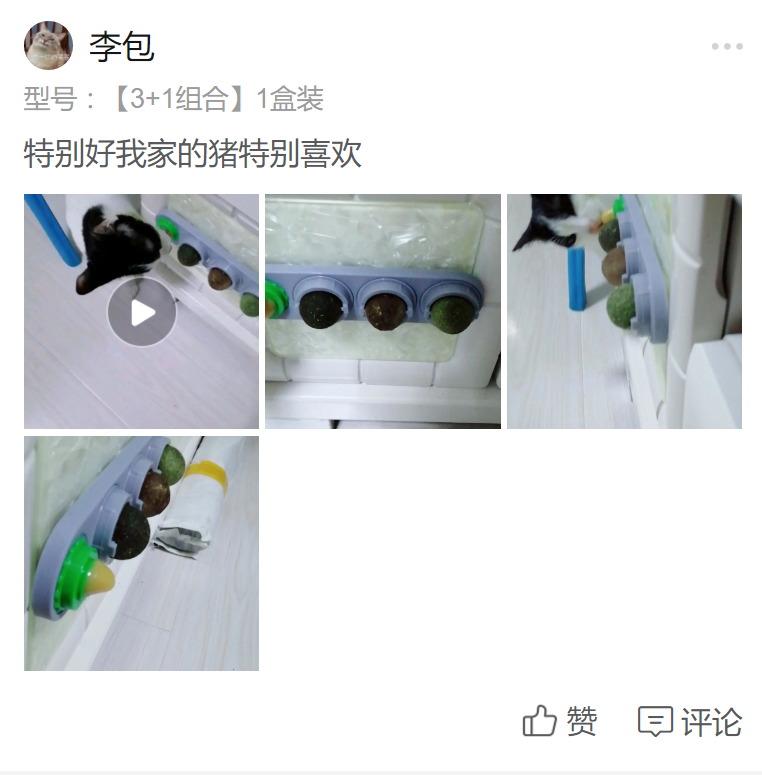Open the second review photo of the treat holder
This screenshot has width=762, height=775.
383,311
